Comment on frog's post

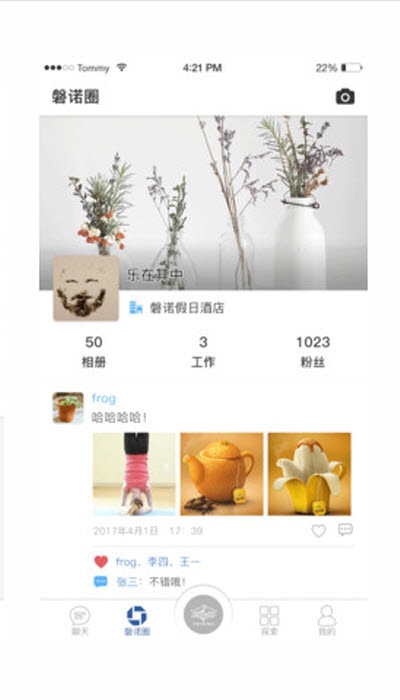(346, 530)
